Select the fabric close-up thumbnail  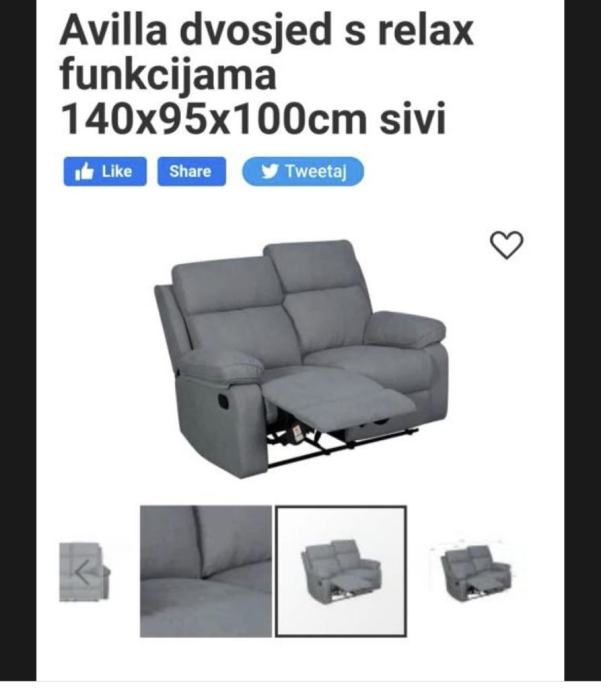205,571
